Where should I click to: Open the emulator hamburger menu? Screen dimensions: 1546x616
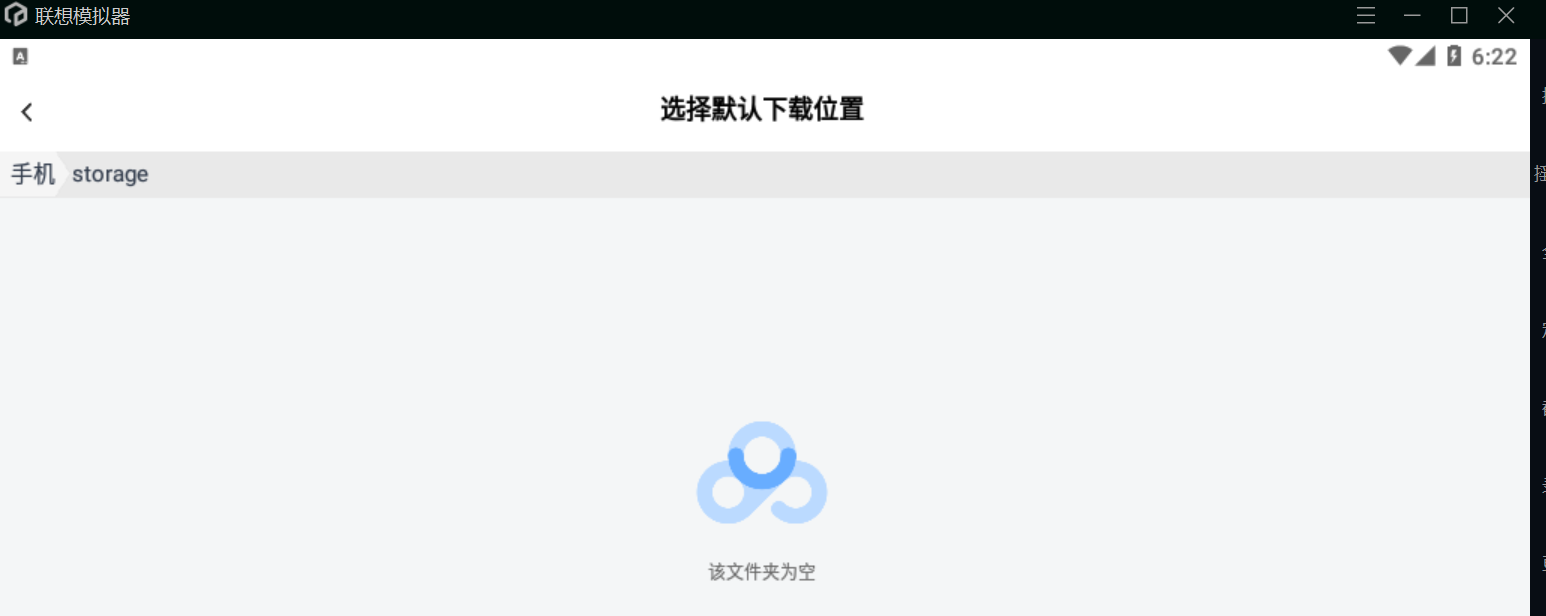[x=1365, y=16]
